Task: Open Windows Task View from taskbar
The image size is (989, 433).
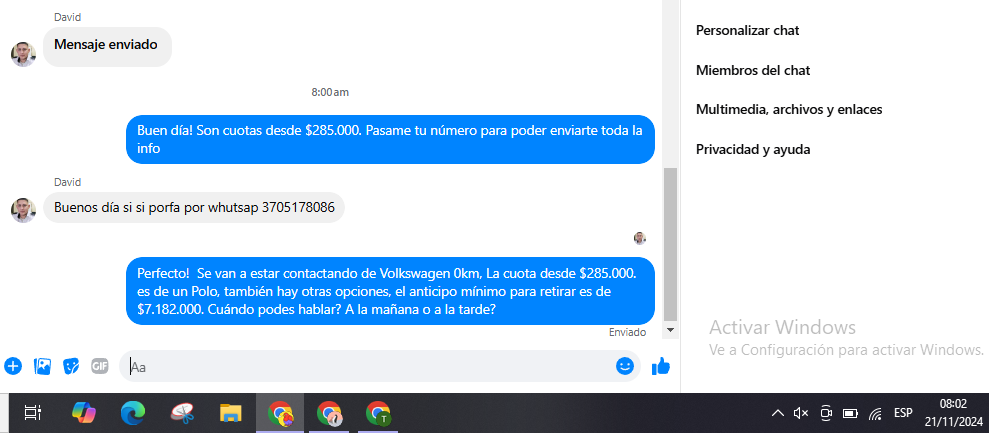Action: click(x=32, y=412)
